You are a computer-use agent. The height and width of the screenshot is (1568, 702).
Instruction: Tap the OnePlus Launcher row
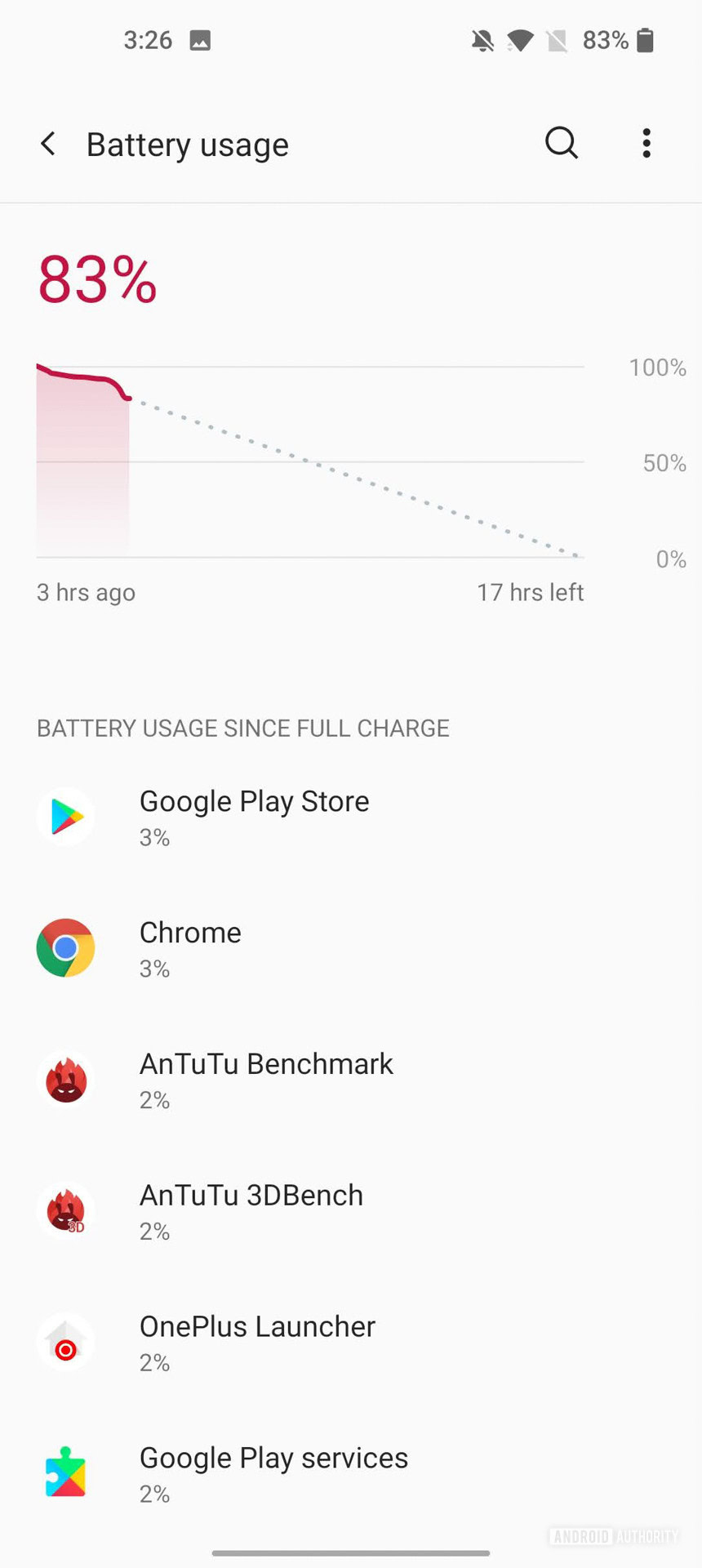pos(256,1343)
